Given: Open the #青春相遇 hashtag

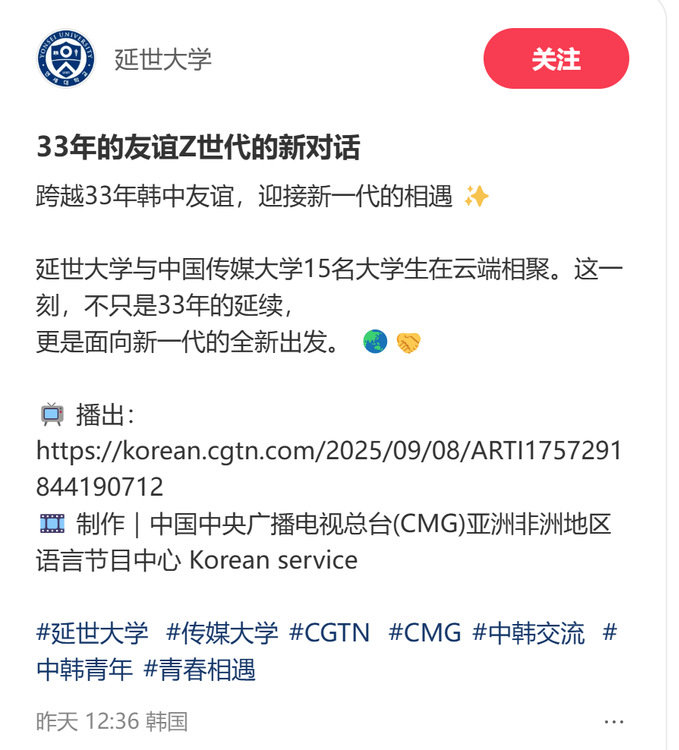Looking at the screenshot, I should pos(200,669).
